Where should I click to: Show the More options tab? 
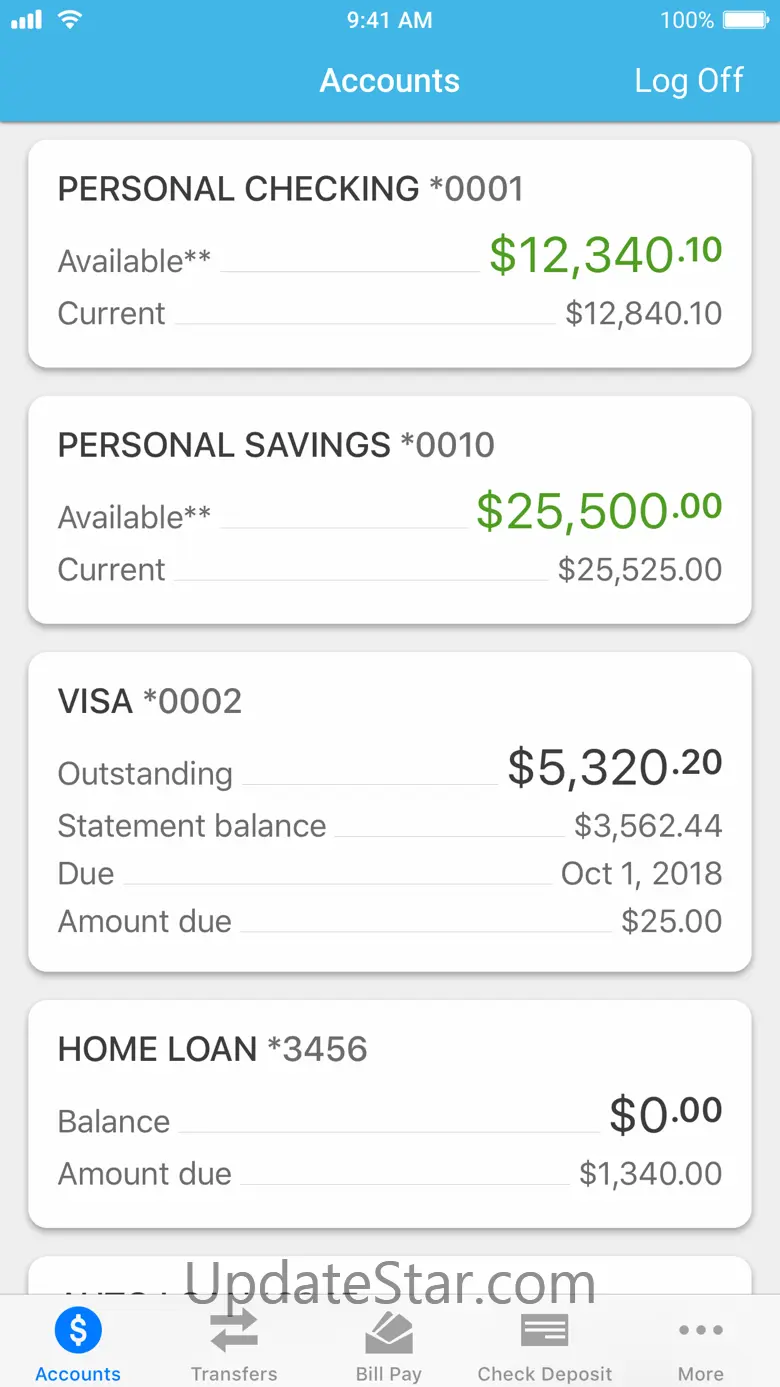pyautogui.click(x=701, y=1343)
